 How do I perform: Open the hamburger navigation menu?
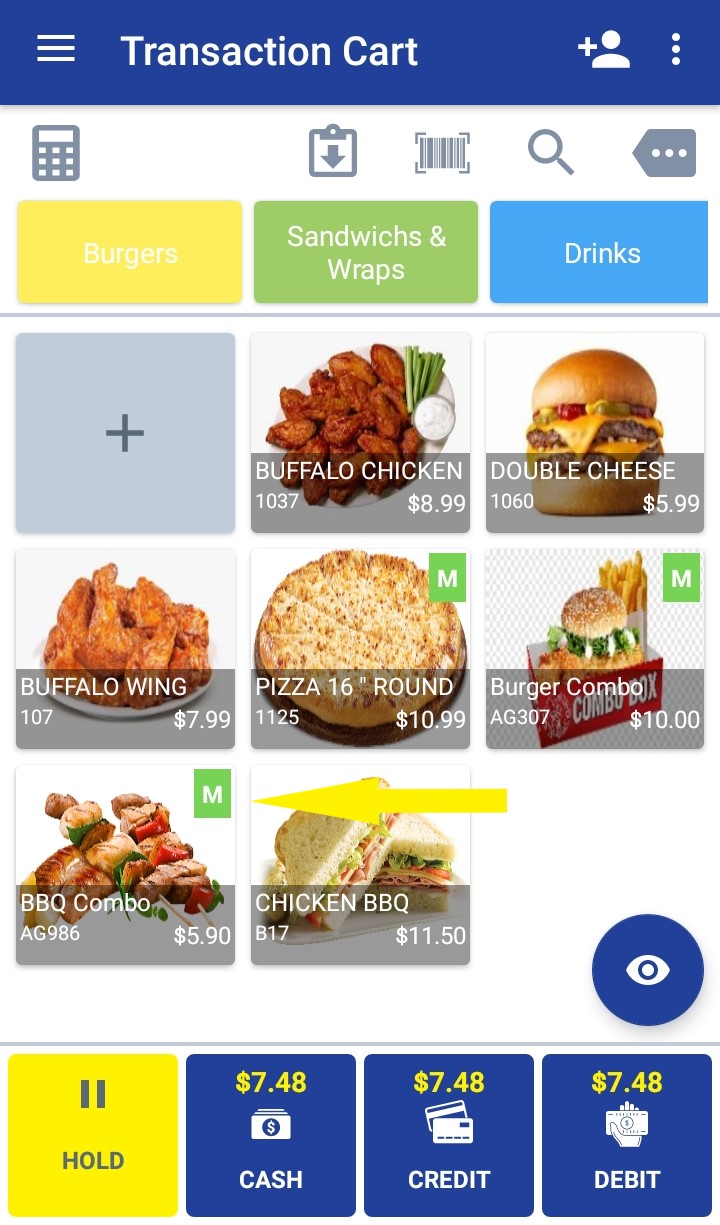(56, 50)
